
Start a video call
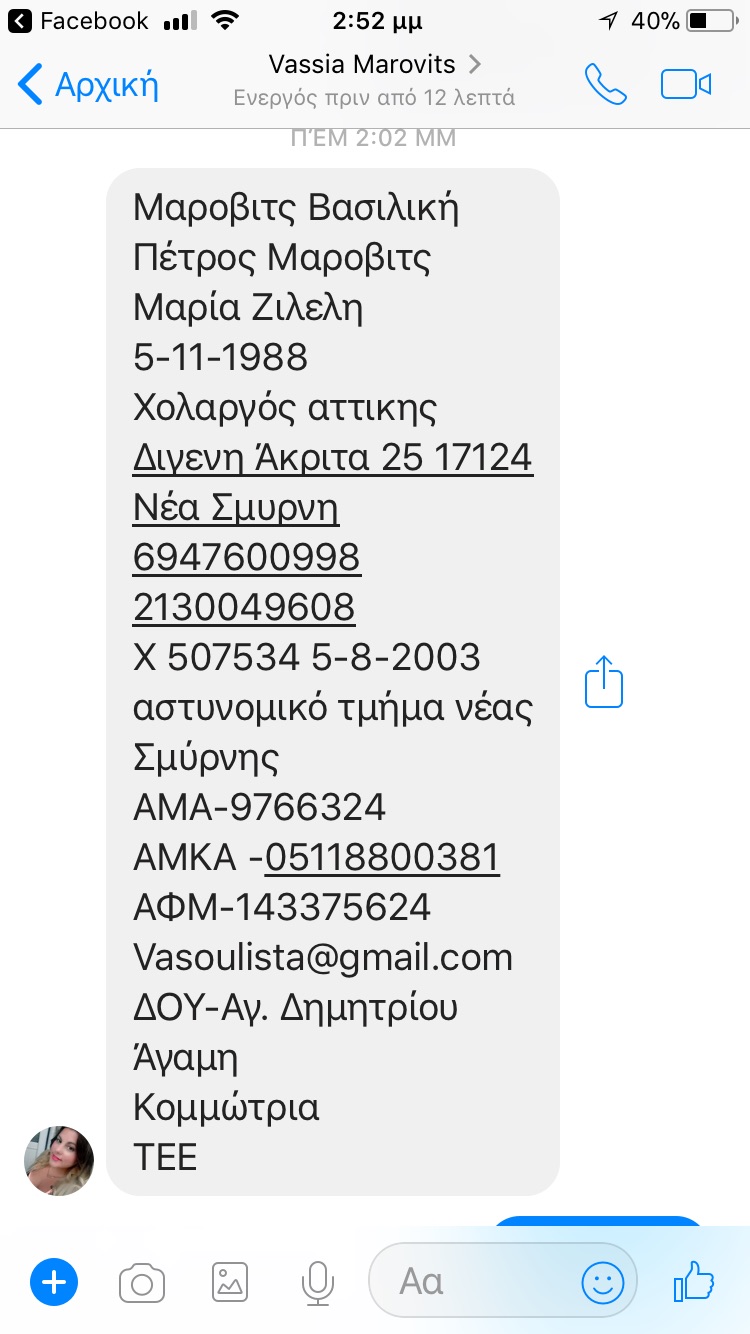pos(686,85)
